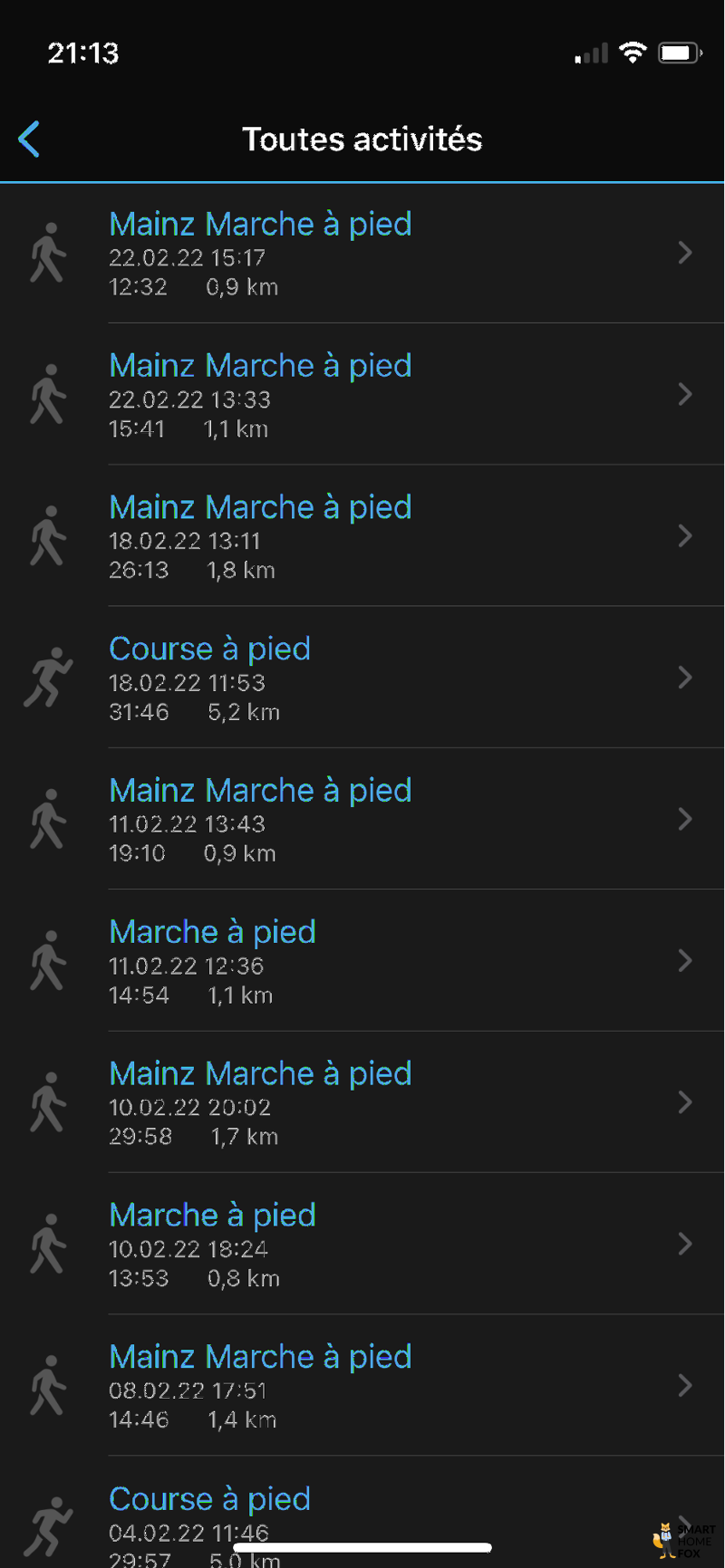The image size is (725, 1568).
Task: Select the walking icon for the 10.02.22 20:02 entry
Action: click(x=50, y=1102)
